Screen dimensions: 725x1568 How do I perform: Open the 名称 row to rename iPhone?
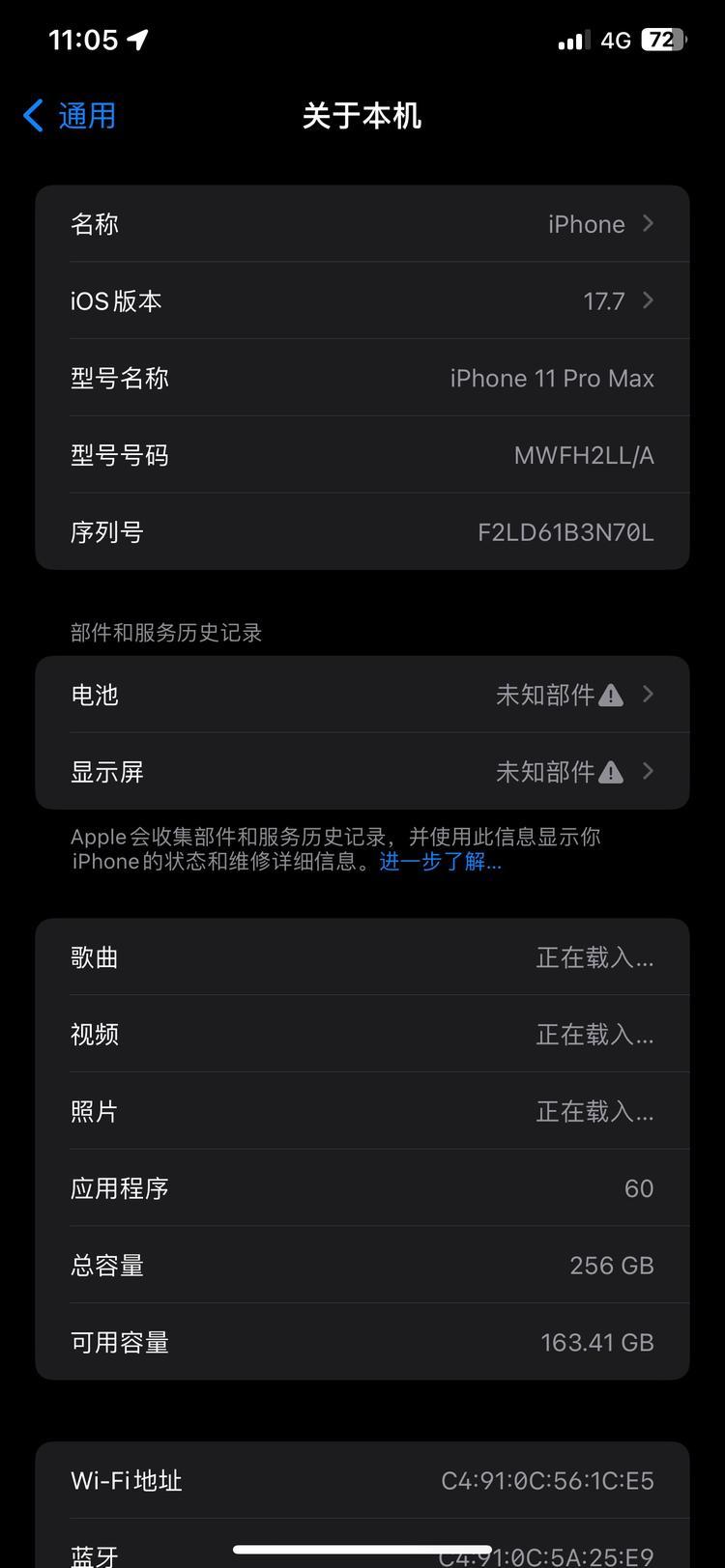[x=362, y=224]
